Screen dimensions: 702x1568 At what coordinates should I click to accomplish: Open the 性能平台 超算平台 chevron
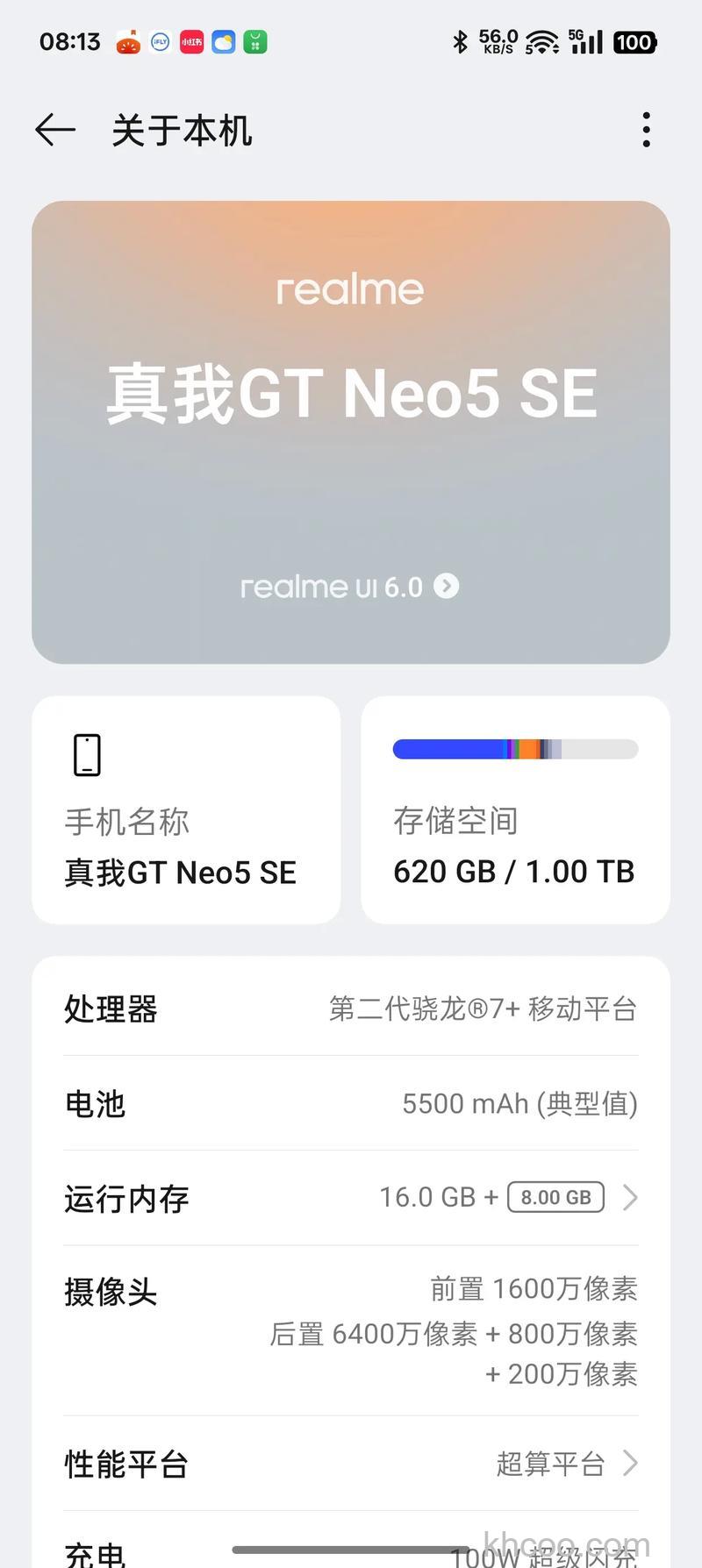click(x=630, y=1463)
